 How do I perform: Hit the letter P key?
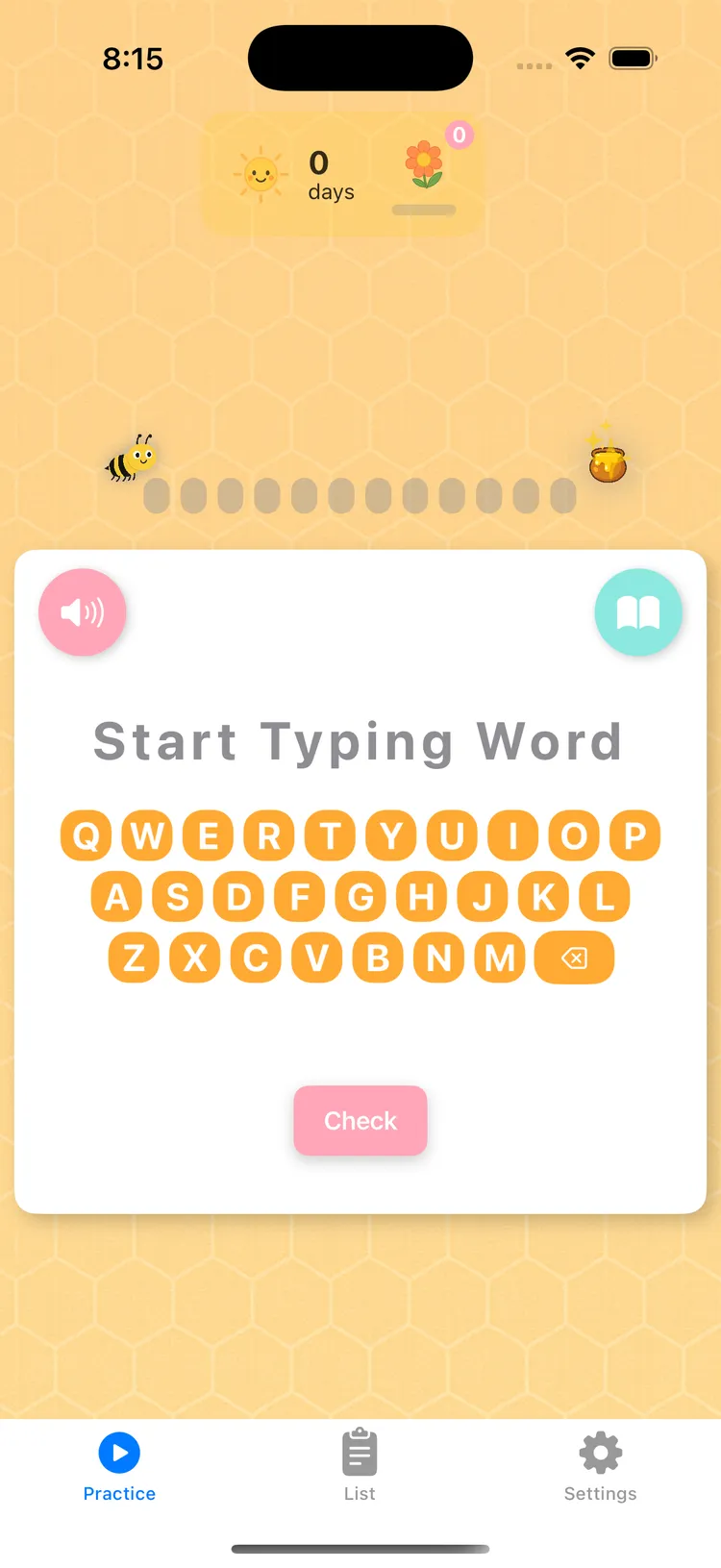click(x=634, y=835)
